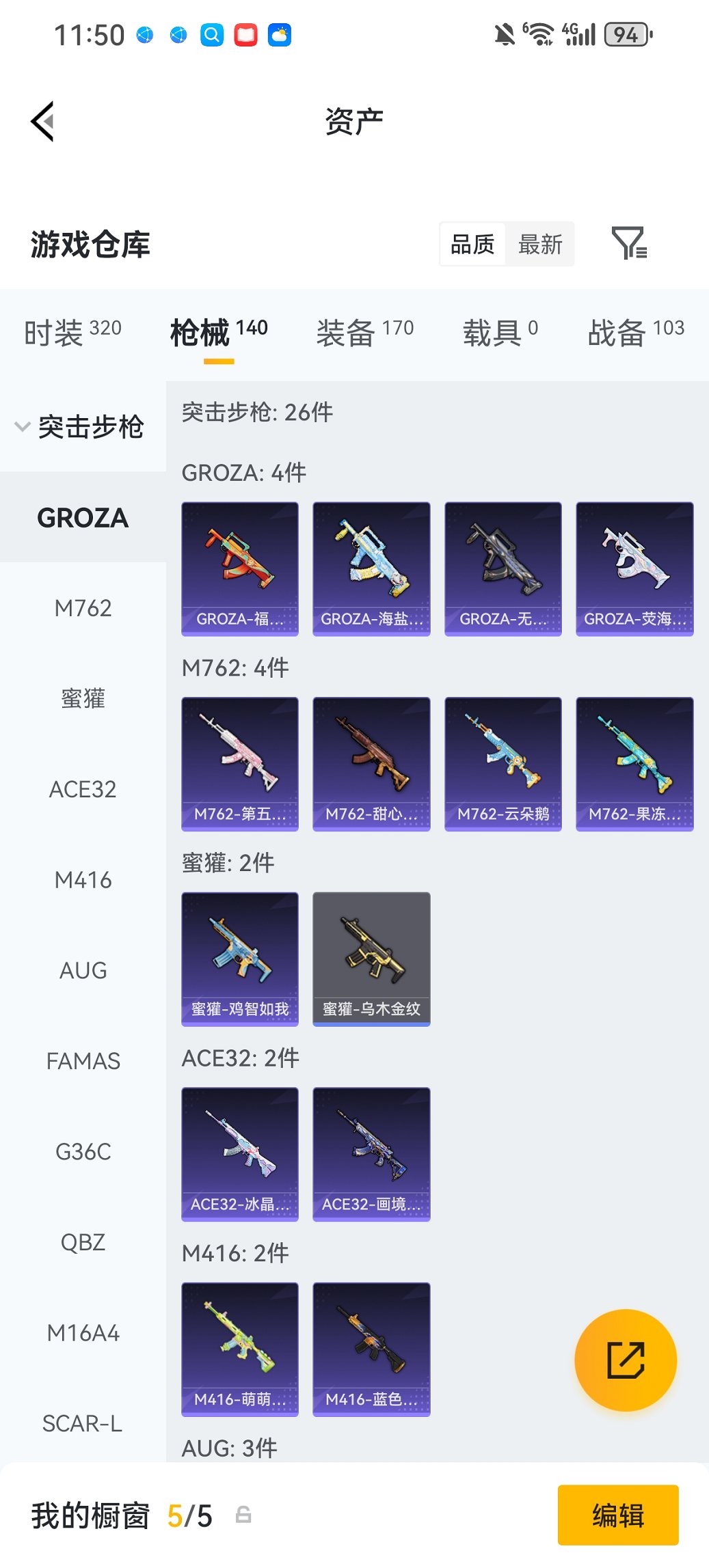Go back using the top-left arrow
The image size is (709, 1568).
42,122
